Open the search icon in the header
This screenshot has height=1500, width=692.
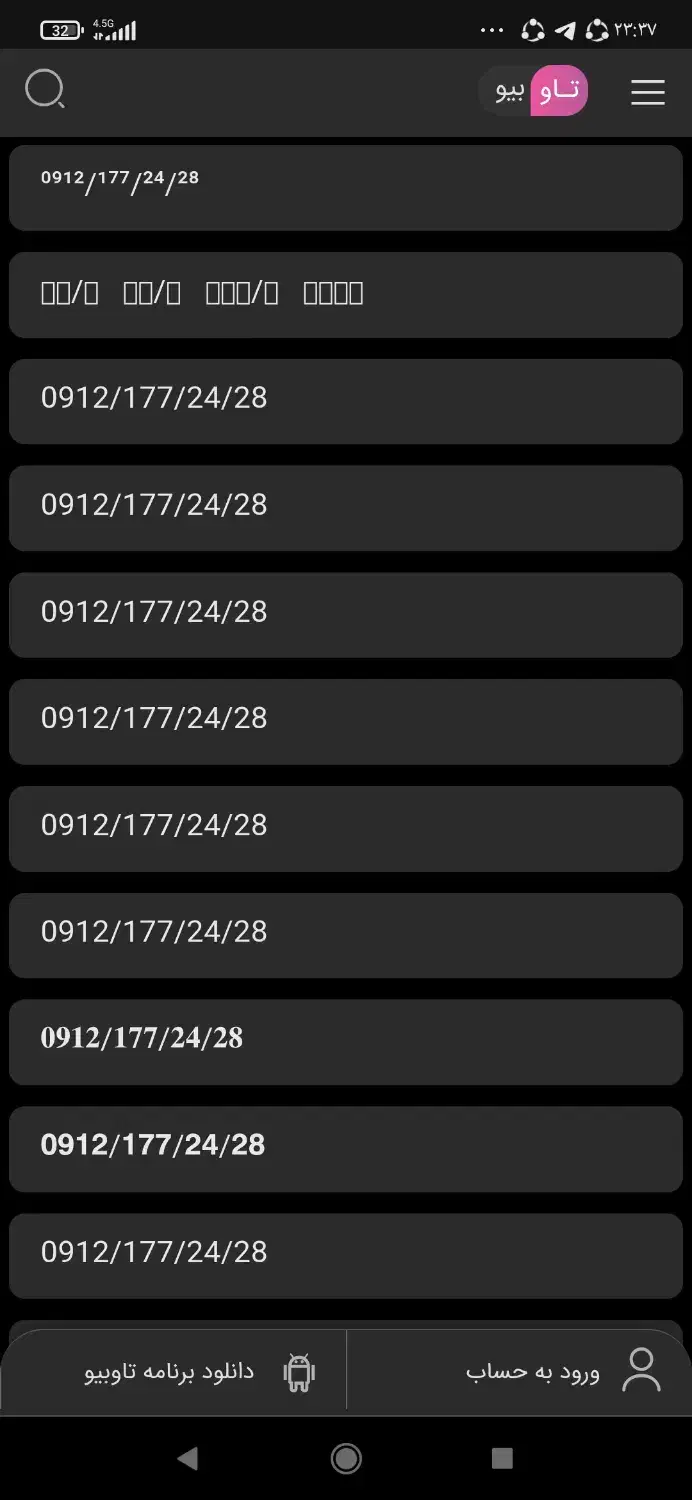[x=45, y=90]
